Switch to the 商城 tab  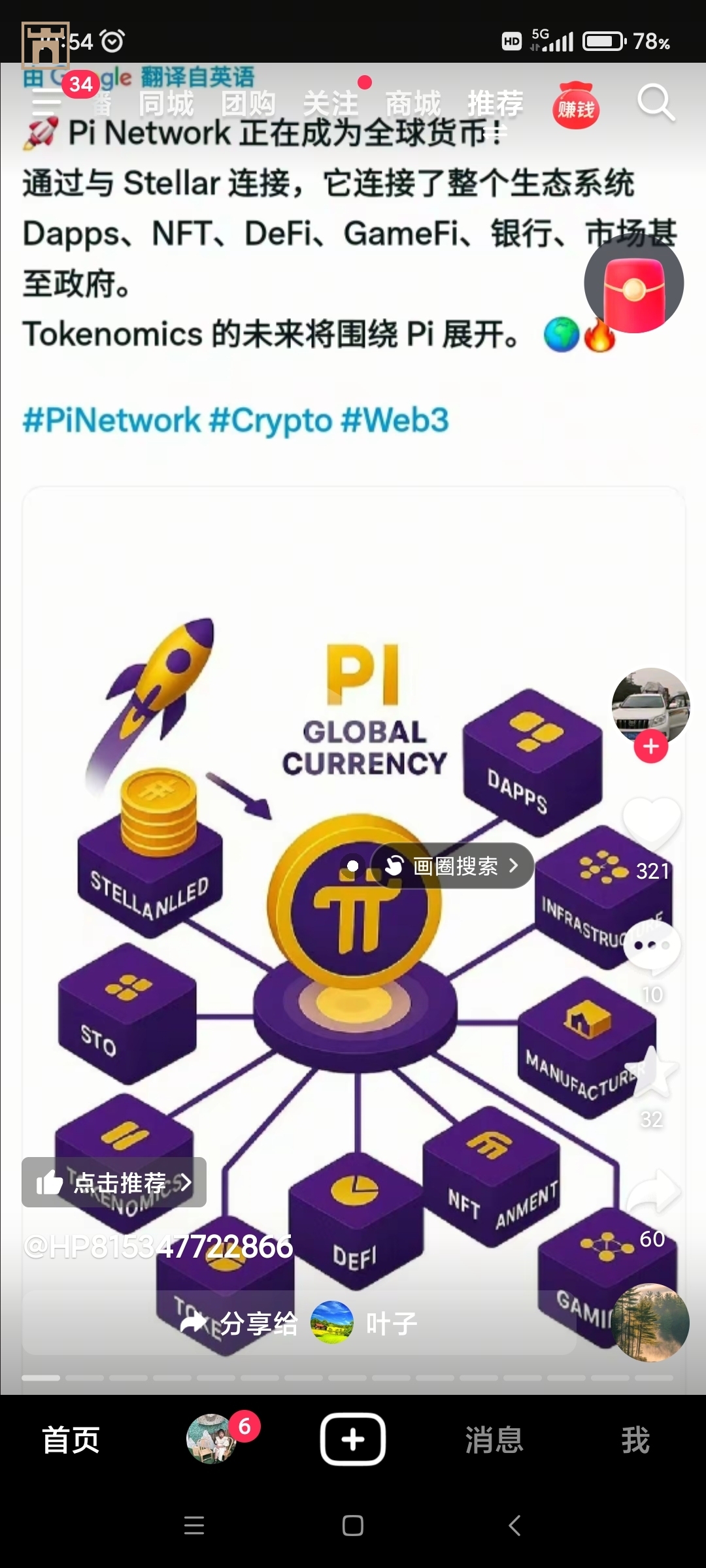pos(412,104)
